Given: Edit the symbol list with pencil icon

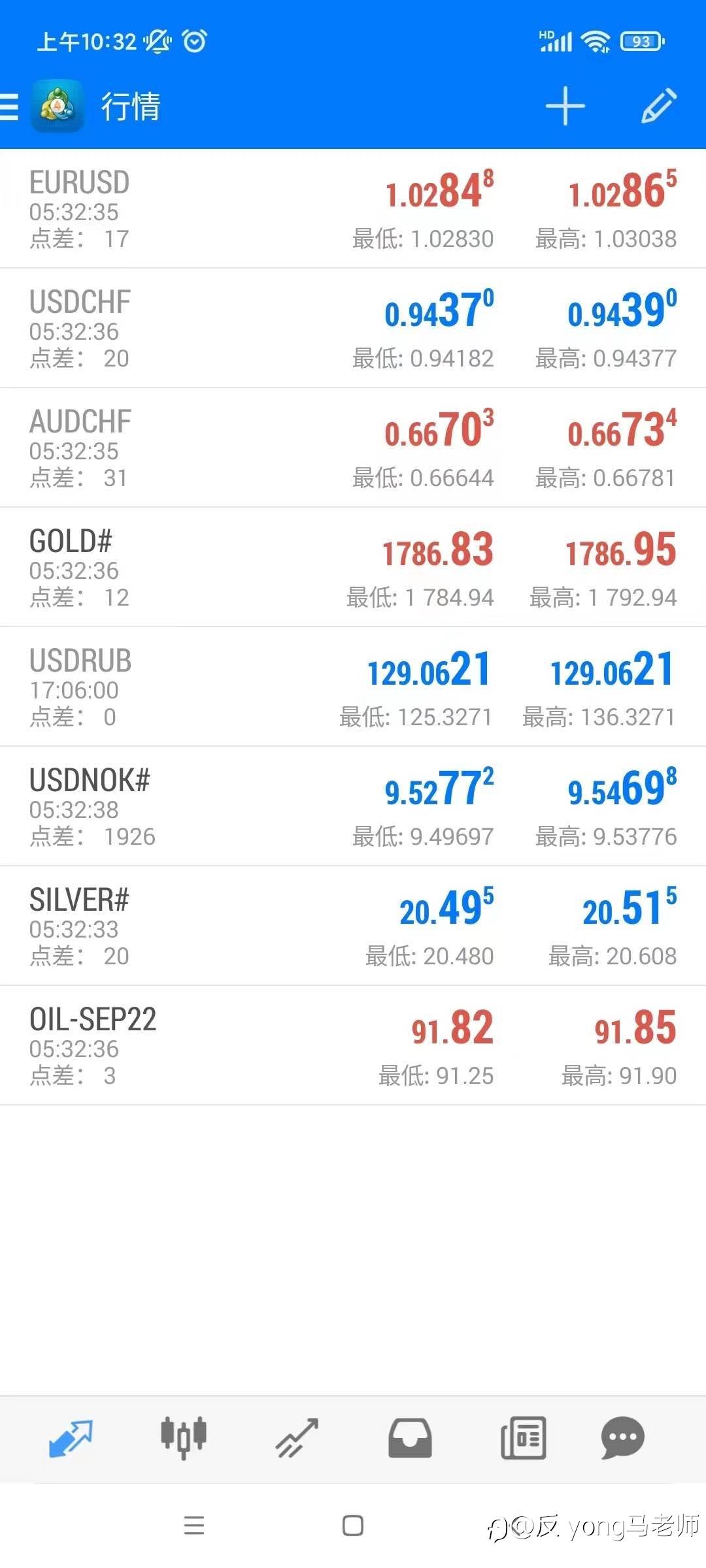Looking at the screenshot, I should click(658, 106).
